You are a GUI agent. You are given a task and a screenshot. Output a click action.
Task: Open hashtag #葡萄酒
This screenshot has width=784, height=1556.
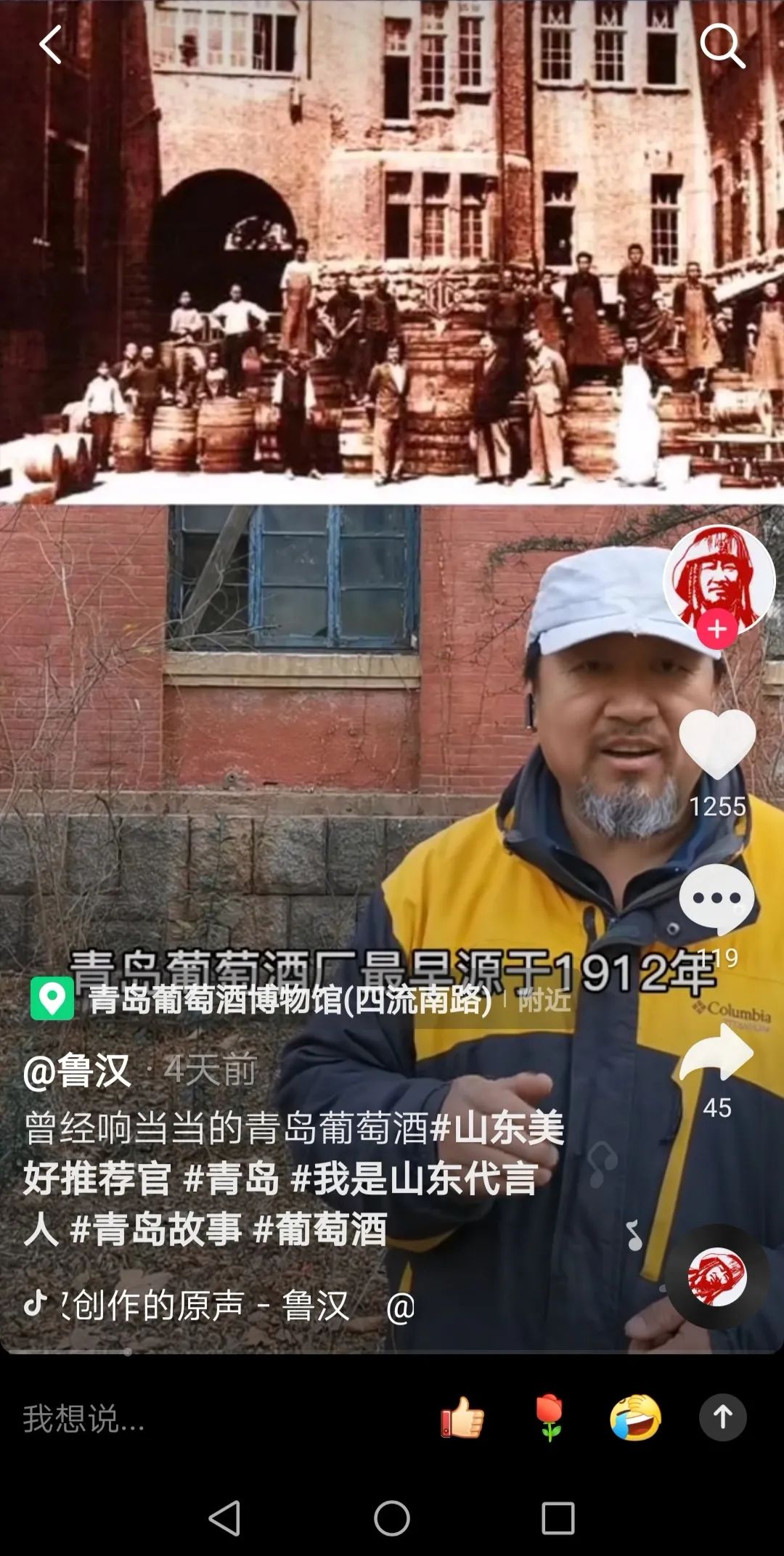pos(321,1229)
